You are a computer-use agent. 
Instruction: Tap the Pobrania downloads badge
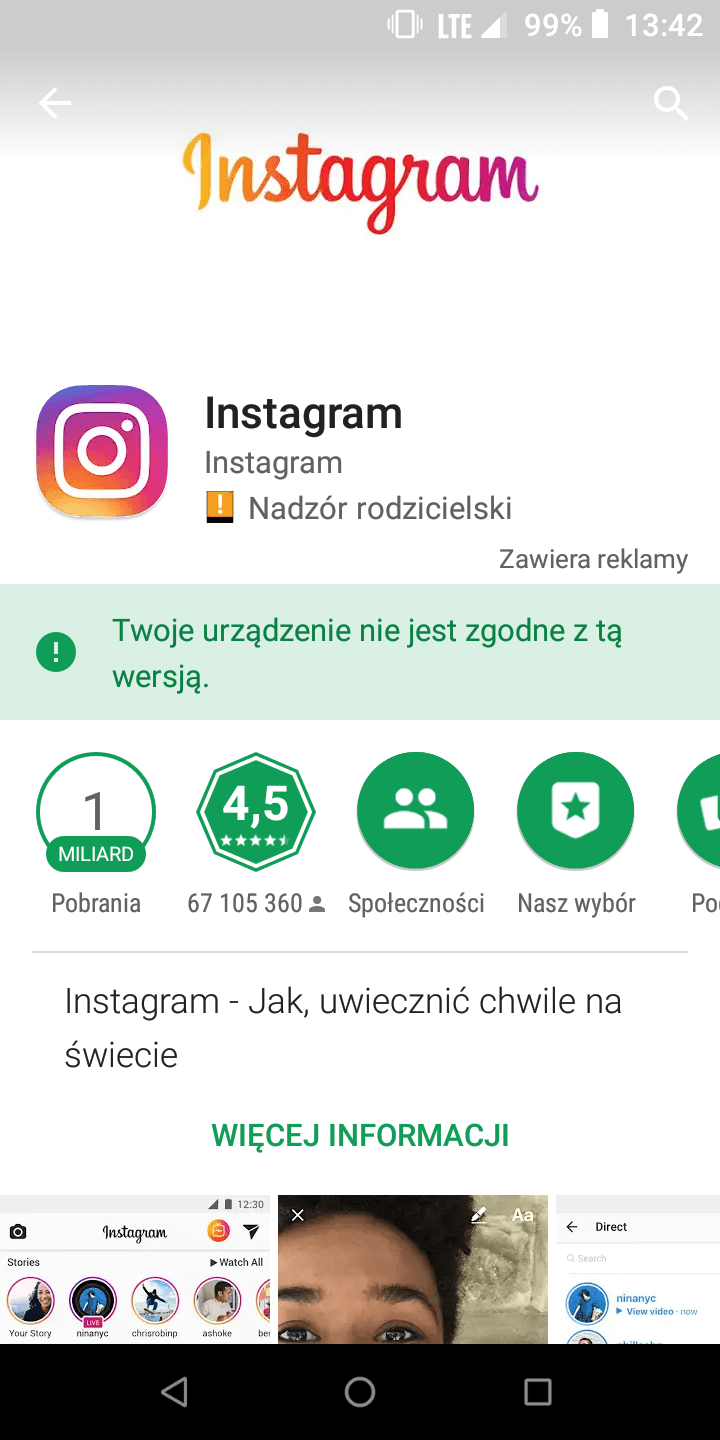[x=96, y=811]
